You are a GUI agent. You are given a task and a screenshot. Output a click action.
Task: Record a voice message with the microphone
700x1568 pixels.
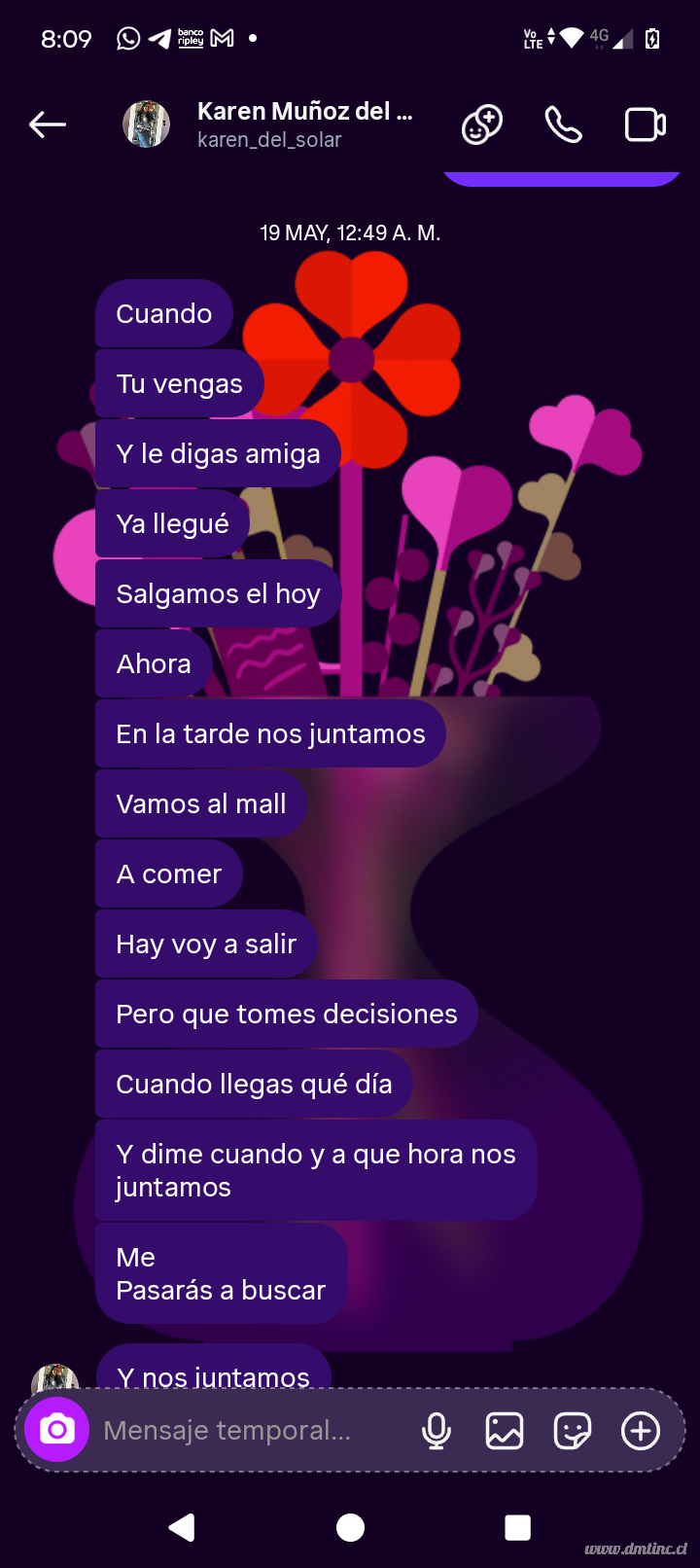click(x=437, y=1431)
